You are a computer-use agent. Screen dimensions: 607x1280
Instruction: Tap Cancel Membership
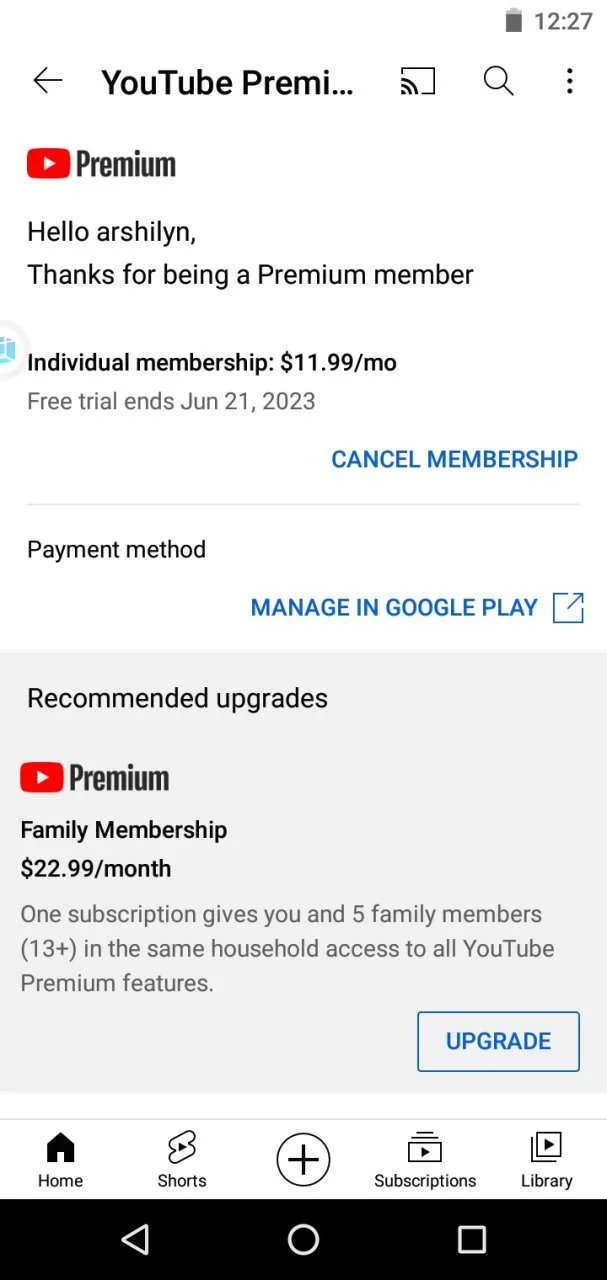click(x=455, y=459)
